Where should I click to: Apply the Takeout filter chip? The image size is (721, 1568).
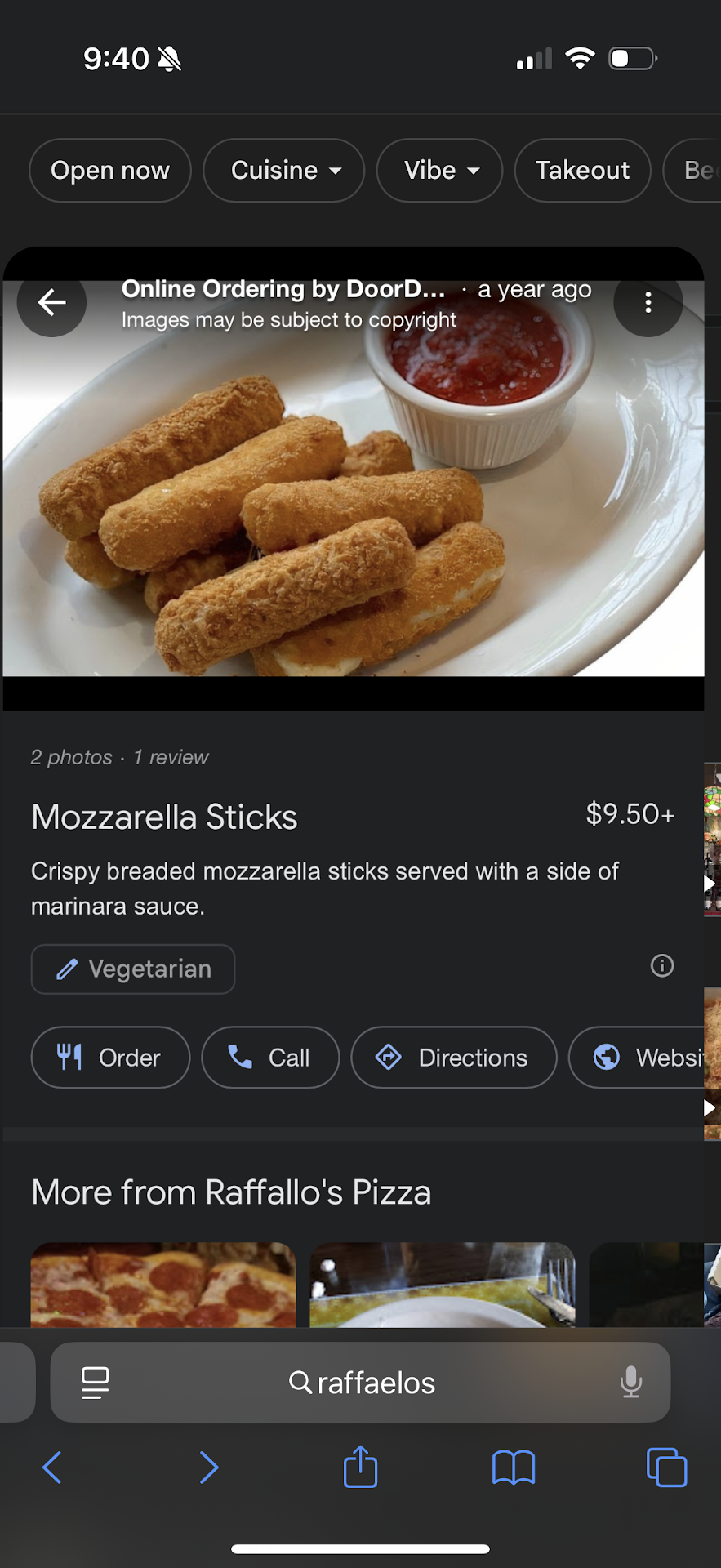(x=582, y=171)
